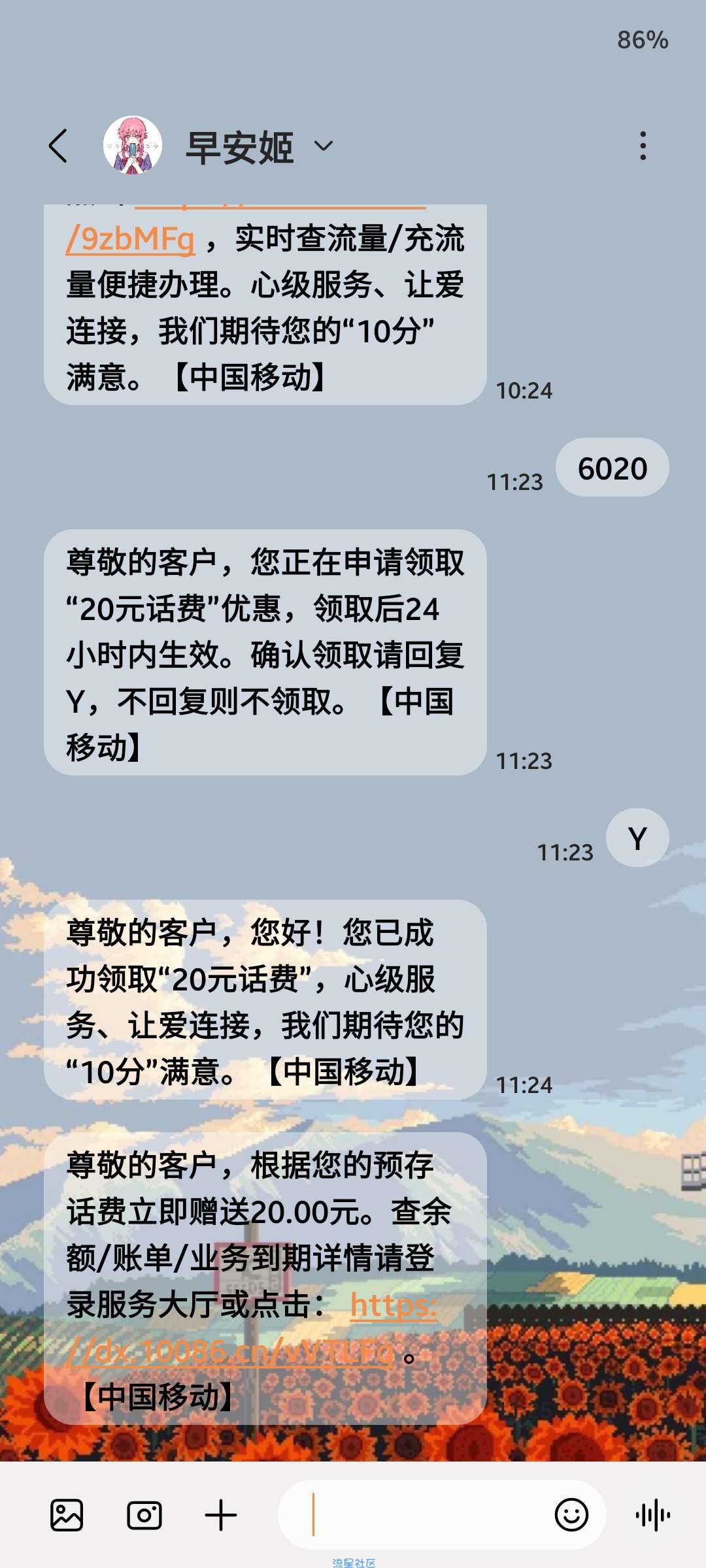
Task: Go back to the conversation list
Action: (58, 145)
